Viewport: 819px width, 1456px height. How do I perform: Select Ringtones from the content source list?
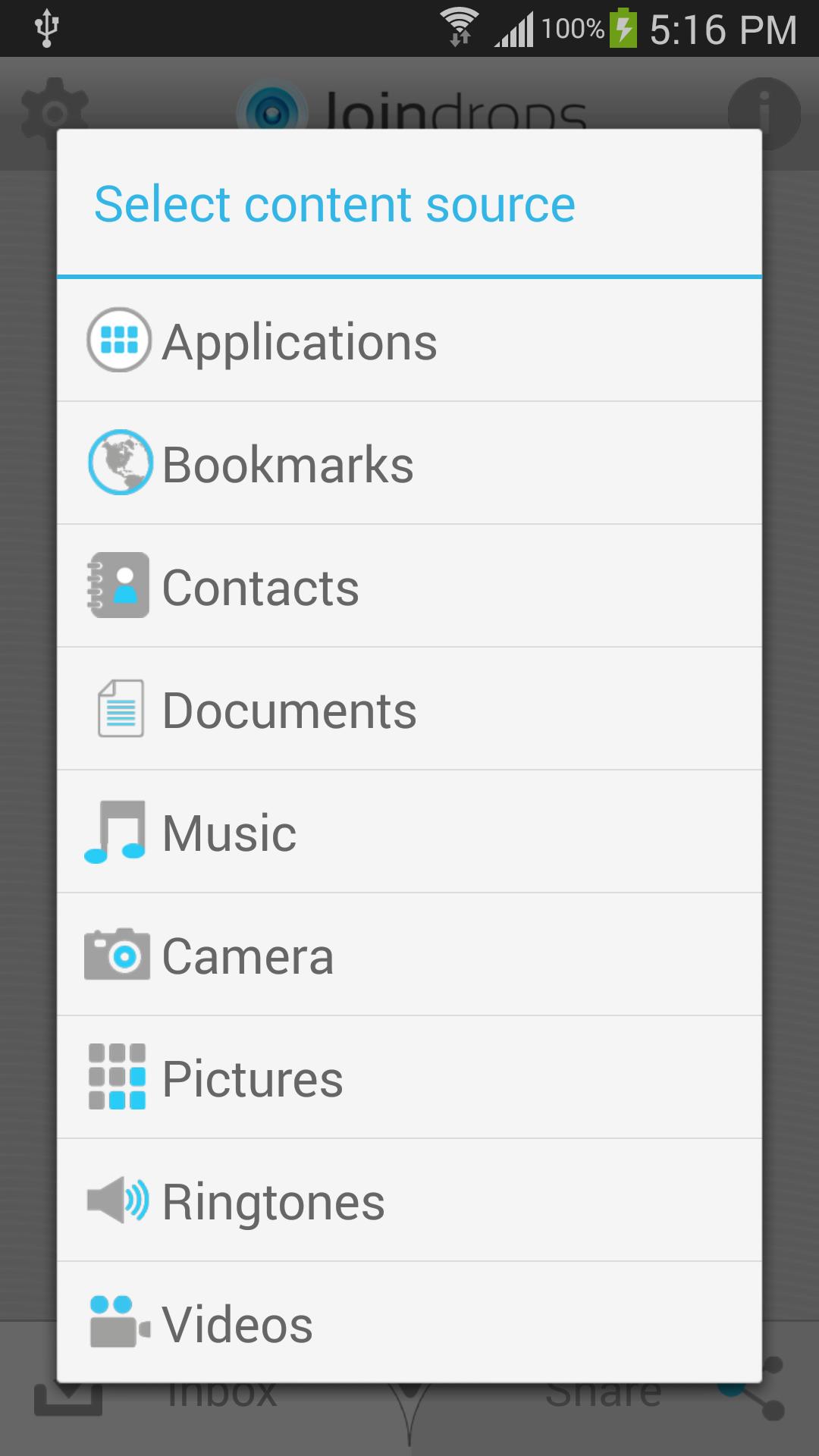tap(273, 1200)
